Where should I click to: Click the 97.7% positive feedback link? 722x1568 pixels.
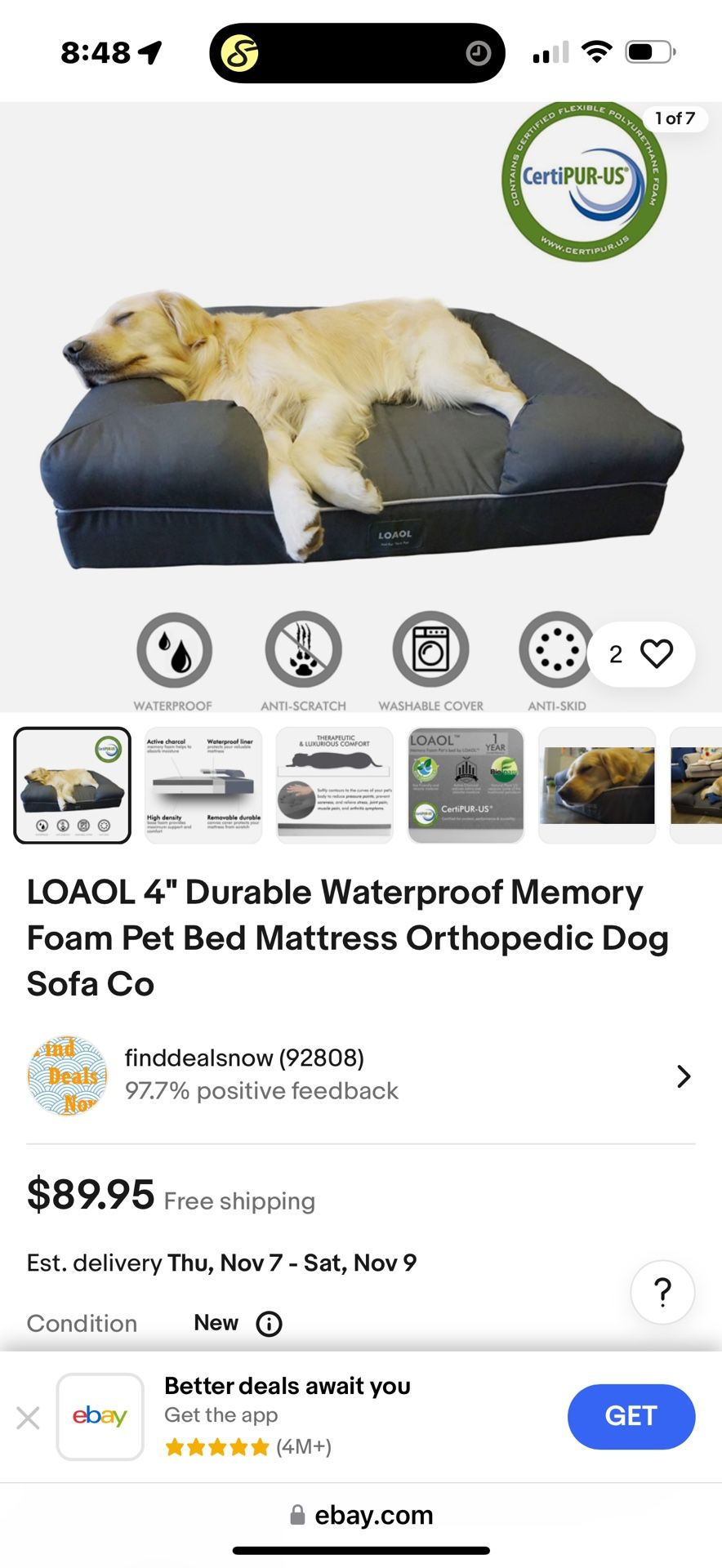pos(262,1090)
